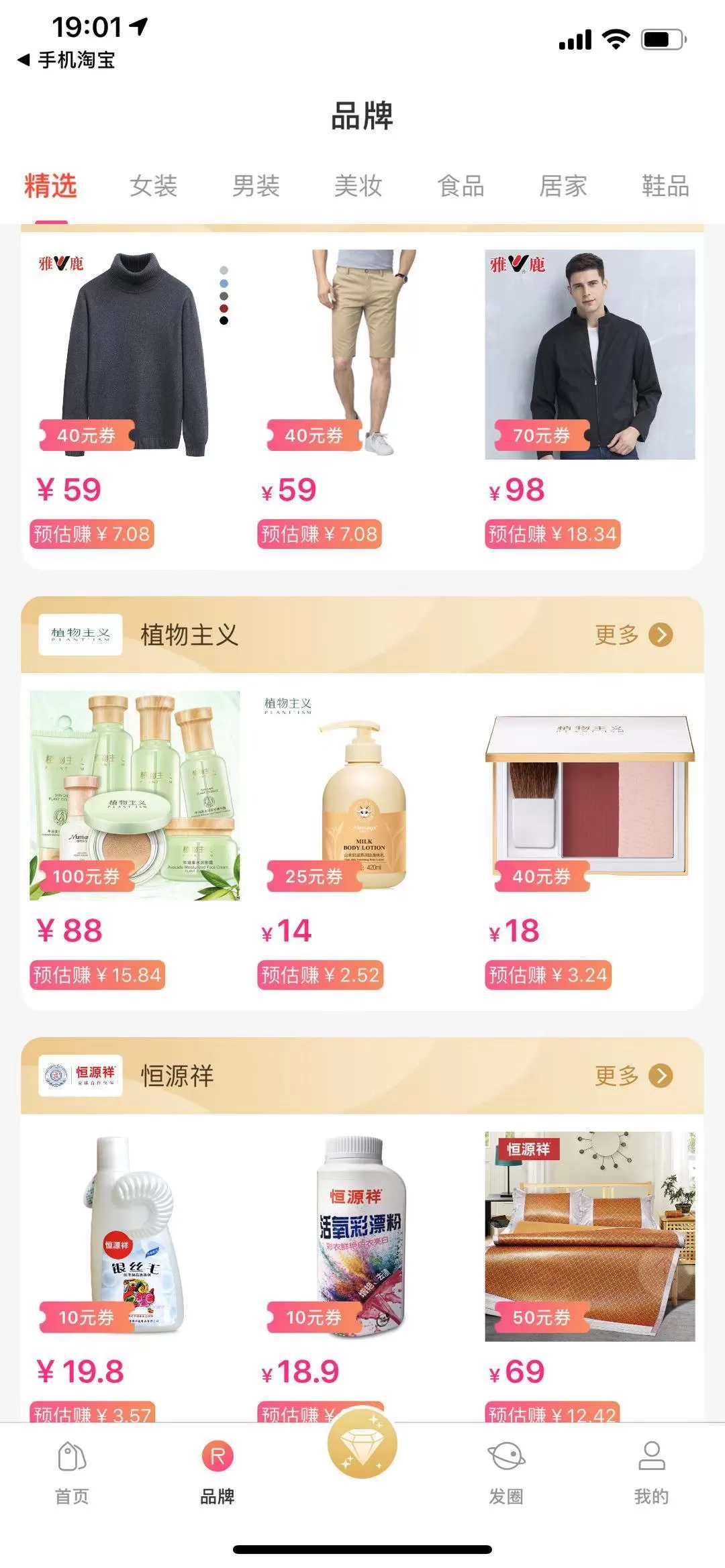The height and width of the screenshot is (1568, 725).
Task: Open the 活氧彩漂粉 product for ¥18.9
Action: 362,1236
